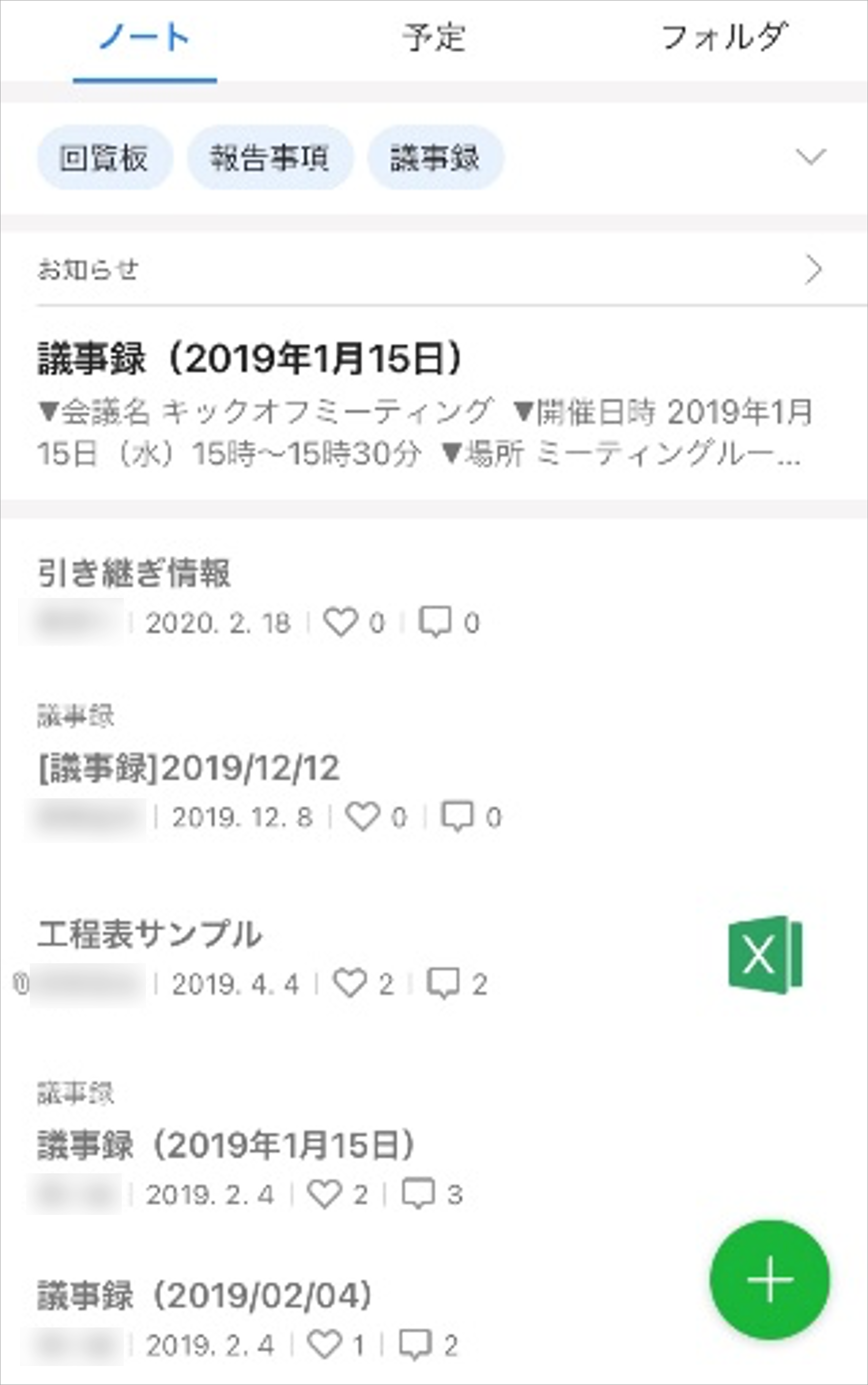This screenshot has width=868, height=1385.
Task: Select the 回覧板 chip
Action: coord(104,158)
